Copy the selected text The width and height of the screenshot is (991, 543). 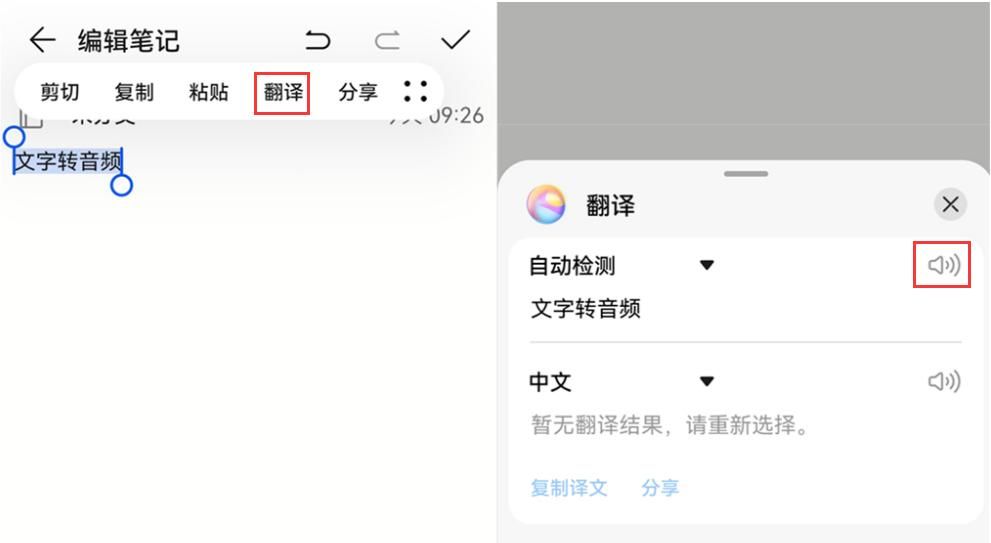(134, 93)
